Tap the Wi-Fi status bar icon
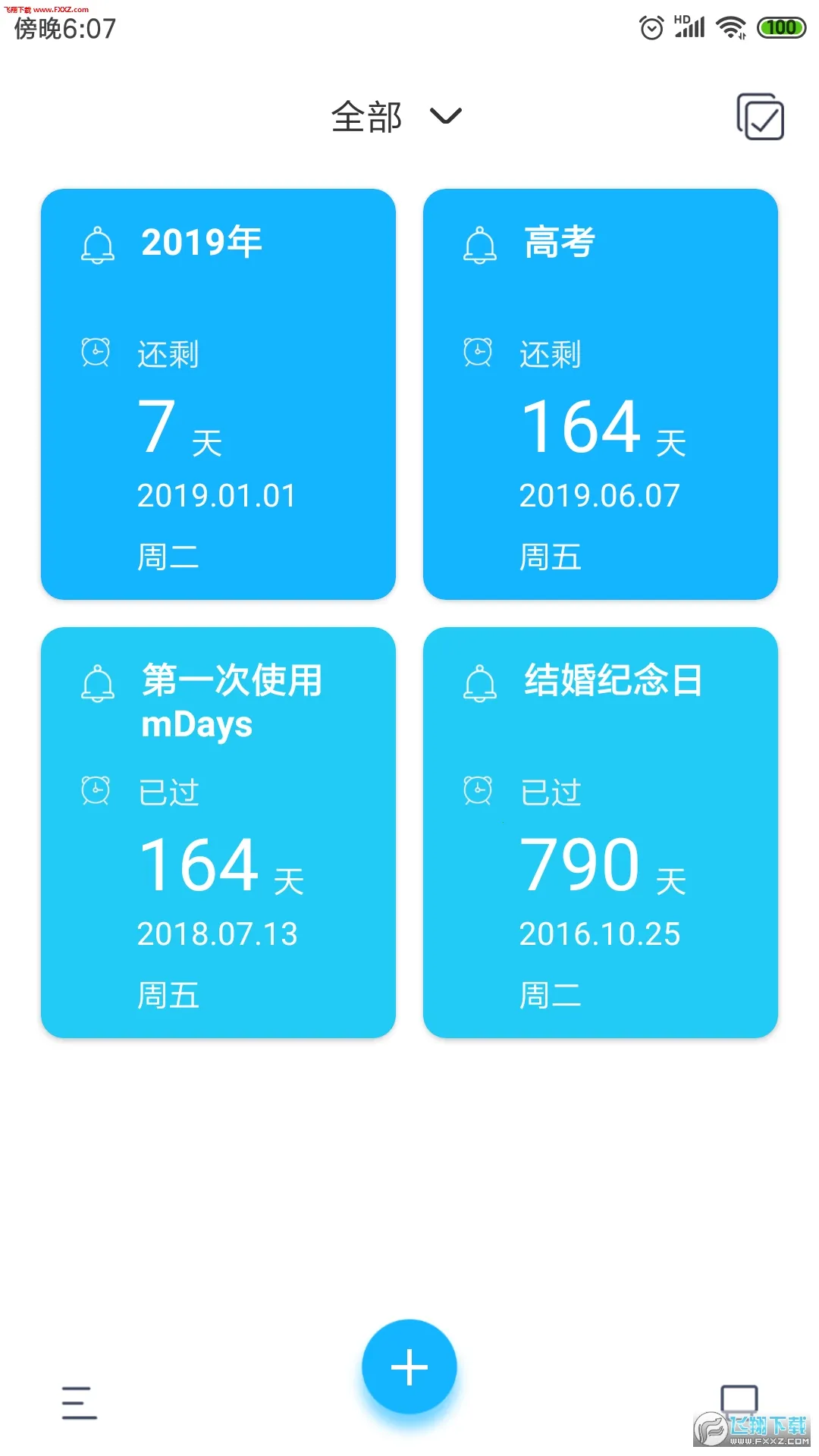Screen dimensions: 819x1456 tap(730, 27)
